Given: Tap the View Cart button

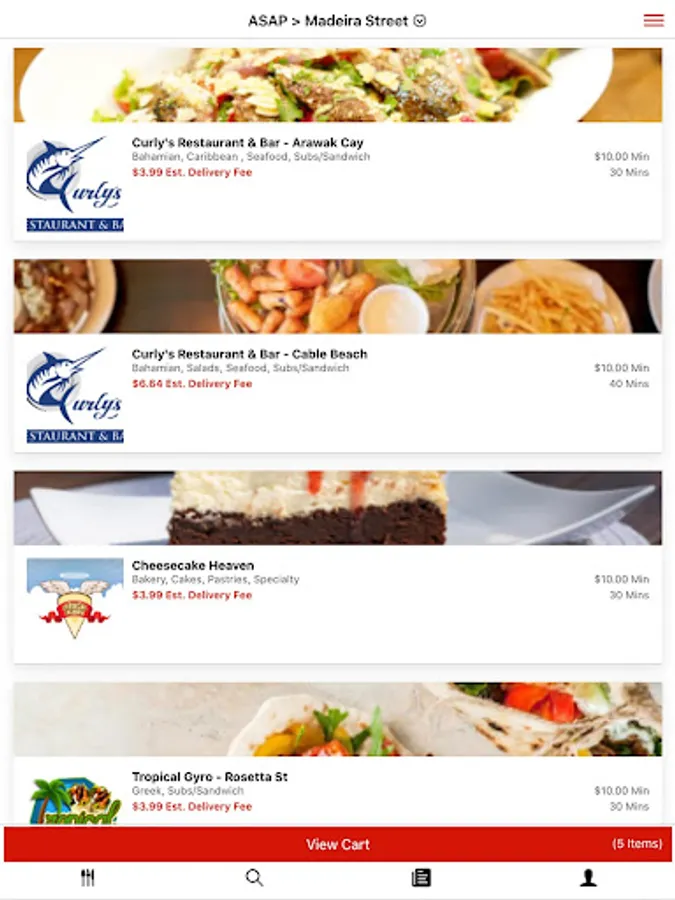Looking at the screenshot, I should click(x=338, y=844).
